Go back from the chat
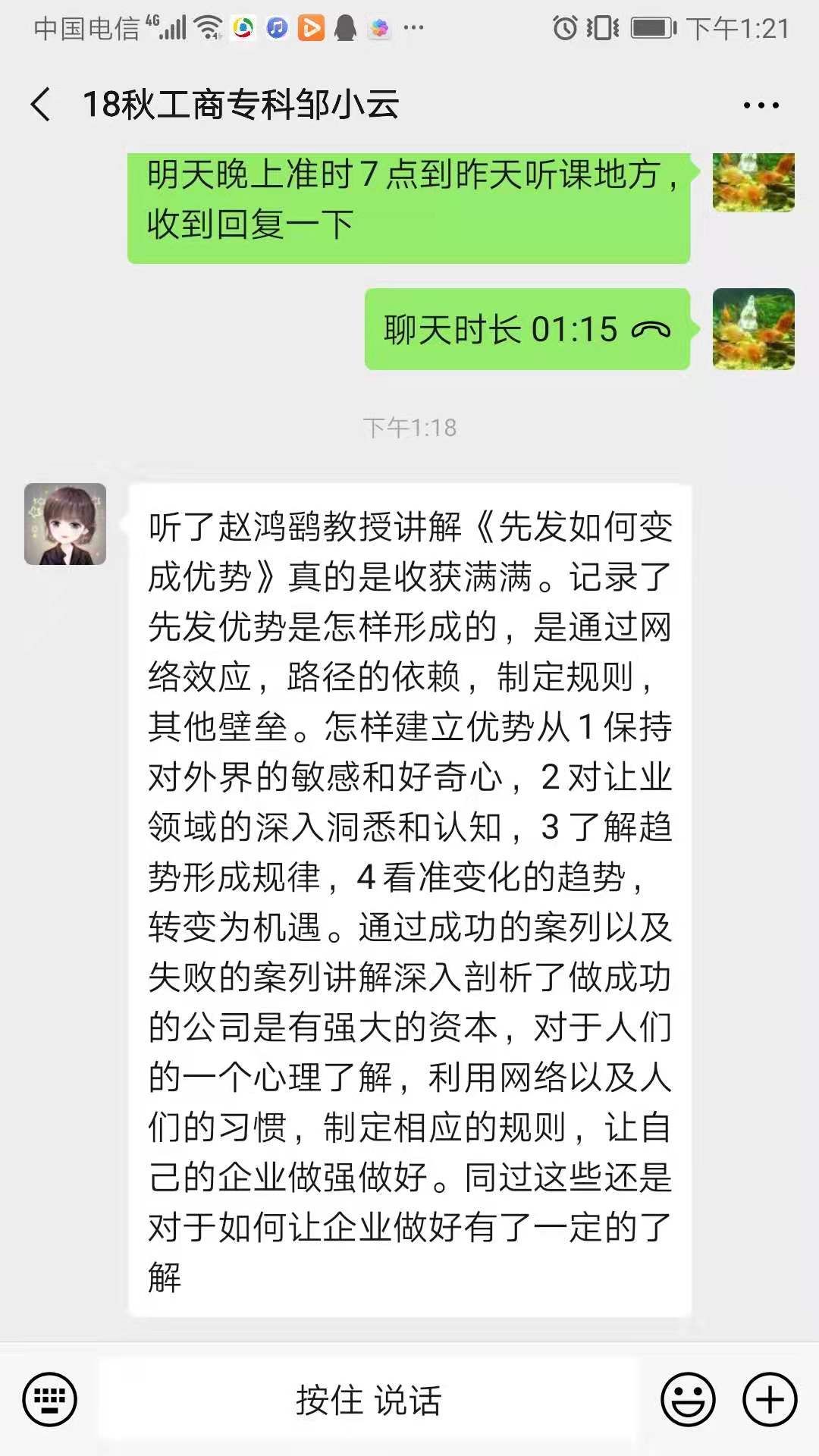819x1456 pixels. click(x=41, y=105)
